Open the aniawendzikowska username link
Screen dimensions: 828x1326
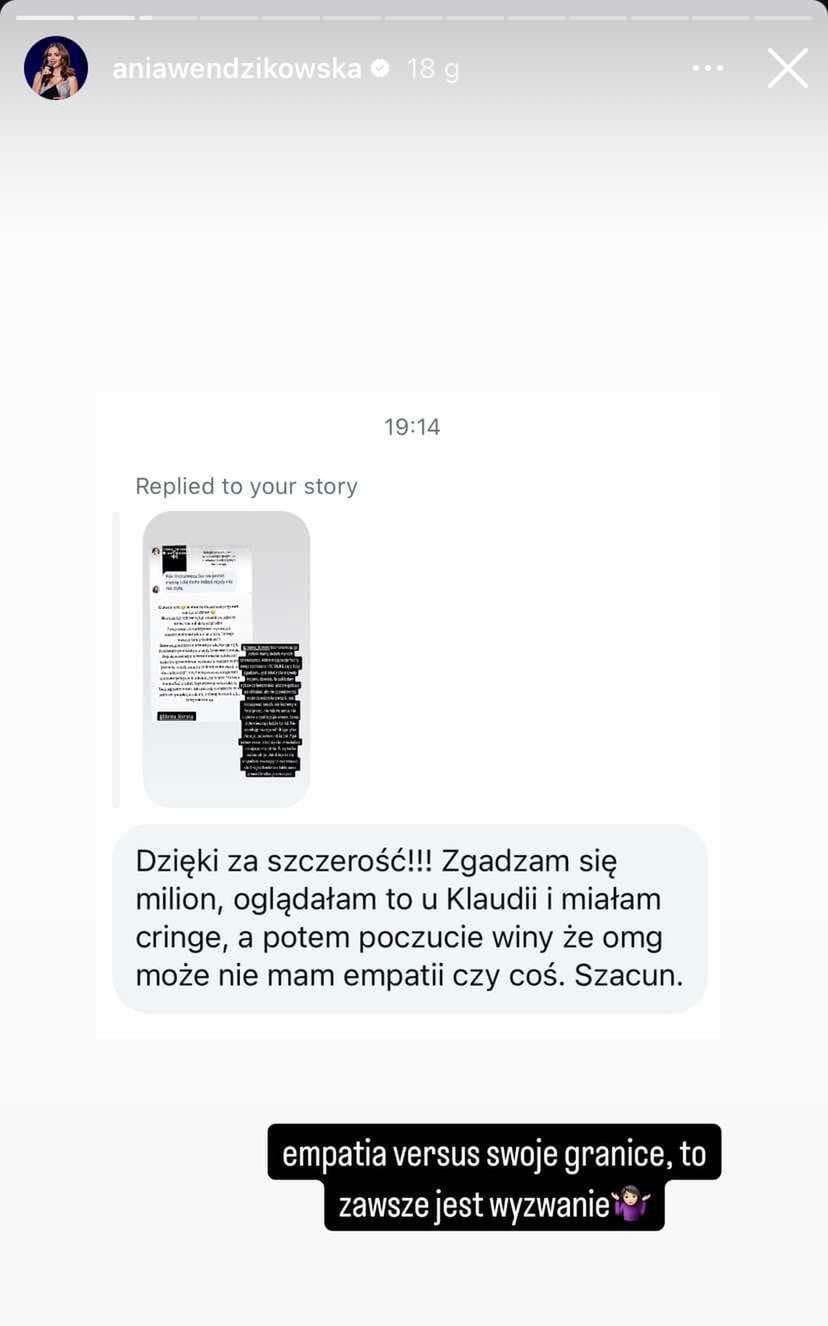[236, 69]
